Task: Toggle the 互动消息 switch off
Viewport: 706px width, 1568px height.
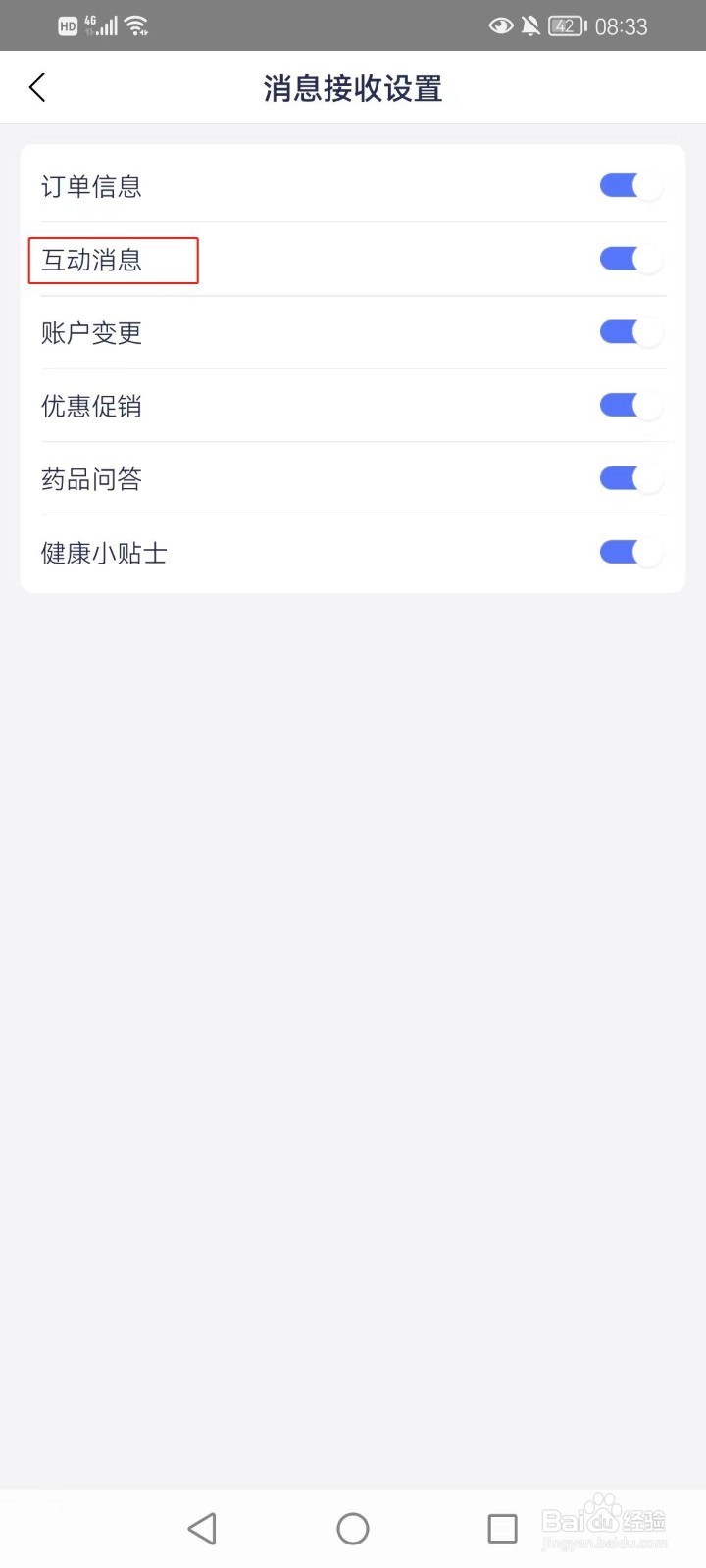Action: [630, 259]
